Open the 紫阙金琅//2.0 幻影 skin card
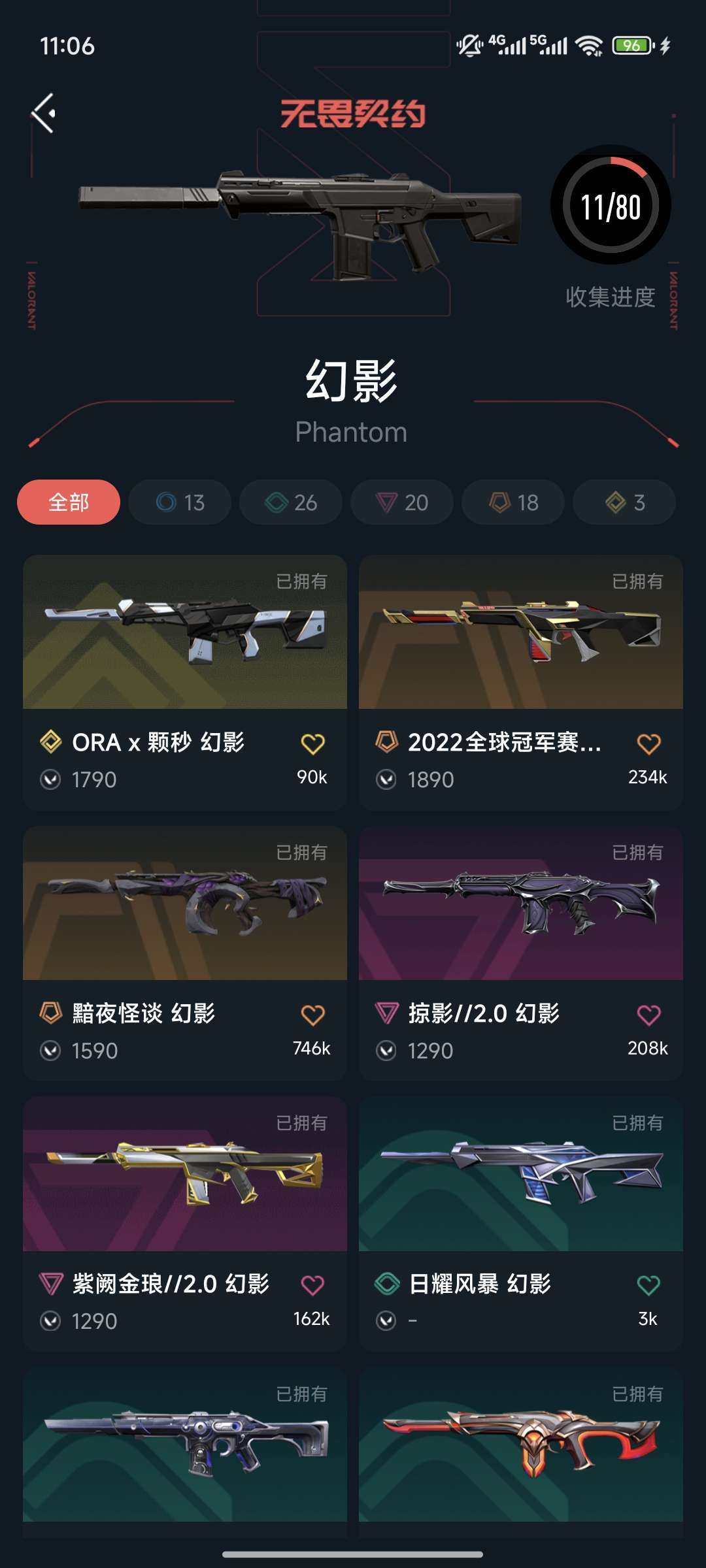The width and height of the screenshot is (706, 1568). coord(185,1174)
